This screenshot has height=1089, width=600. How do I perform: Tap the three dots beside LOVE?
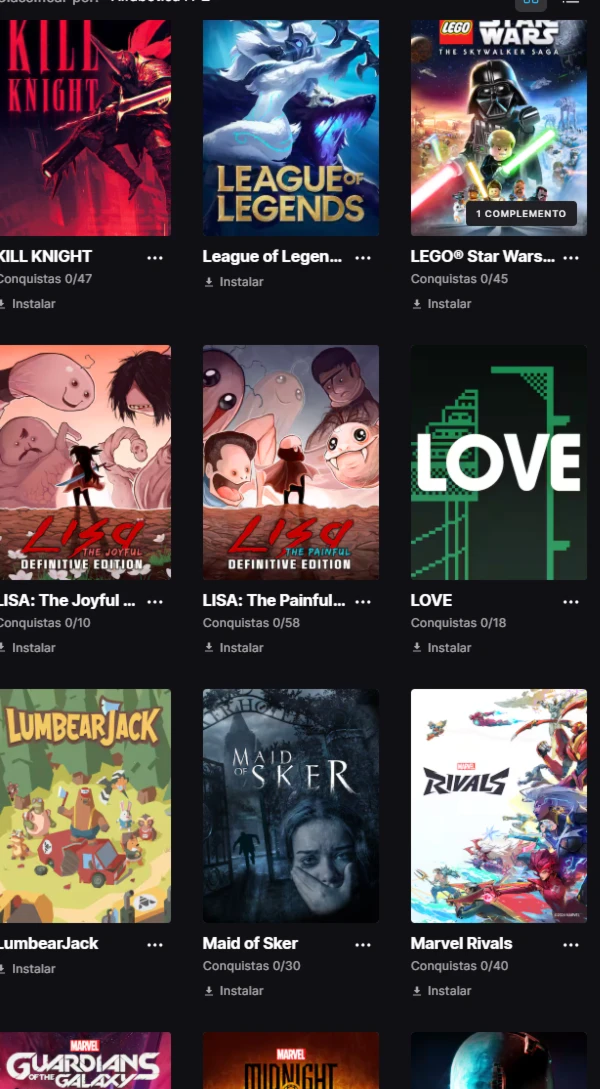click(571, 601)
